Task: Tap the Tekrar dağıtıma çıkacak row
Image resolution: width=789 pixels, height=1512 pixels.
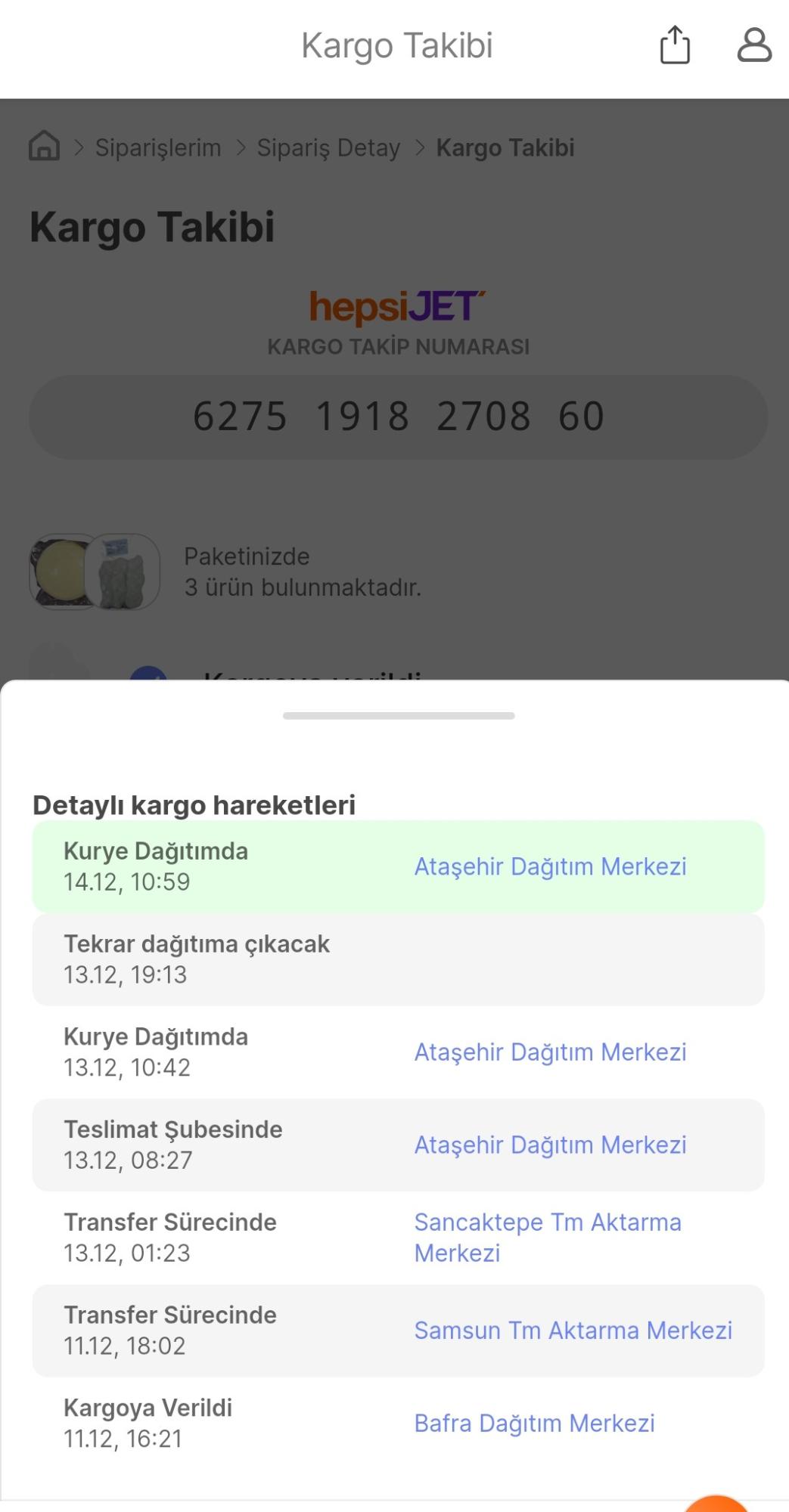Action: coord(396,959)
